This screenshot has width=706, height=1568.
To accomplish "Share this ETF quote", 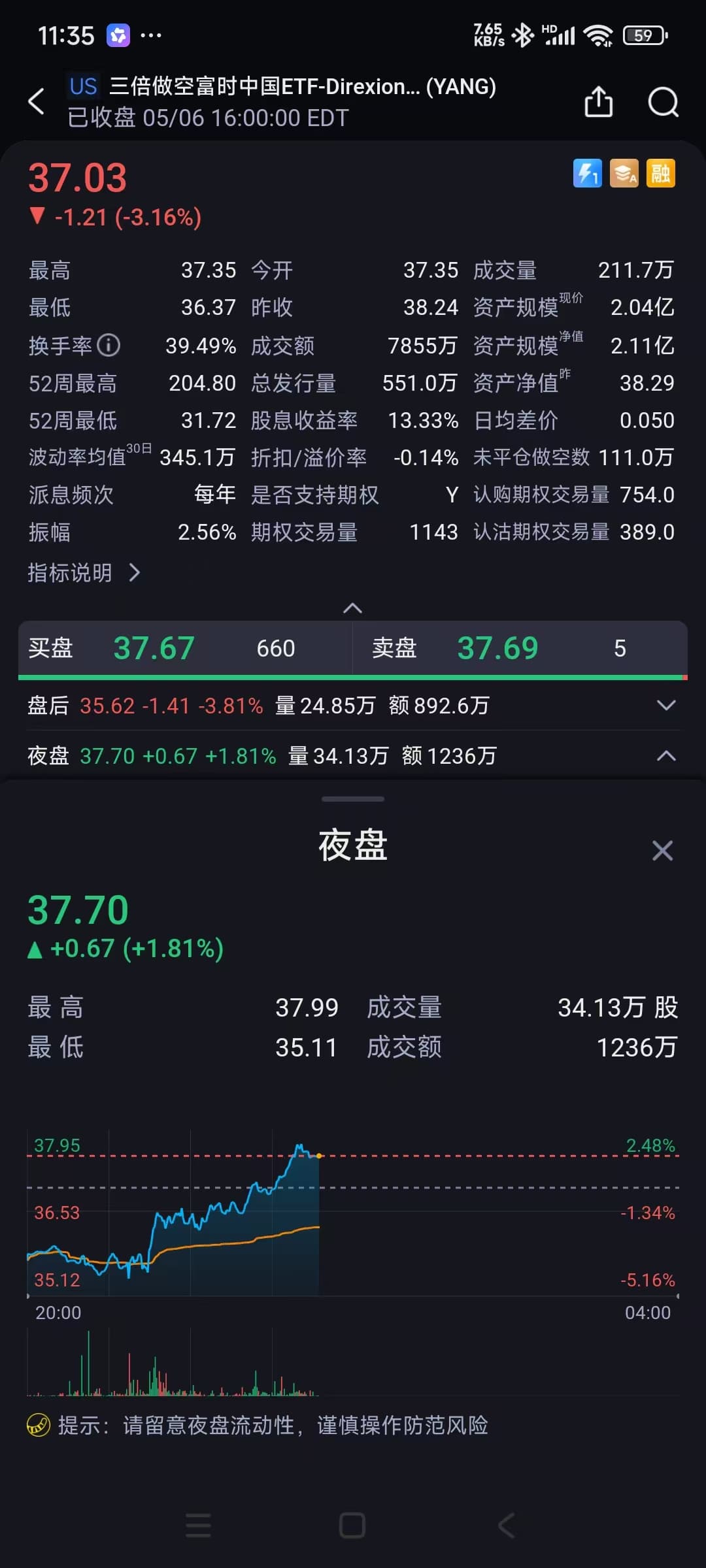I will point(598,102).
